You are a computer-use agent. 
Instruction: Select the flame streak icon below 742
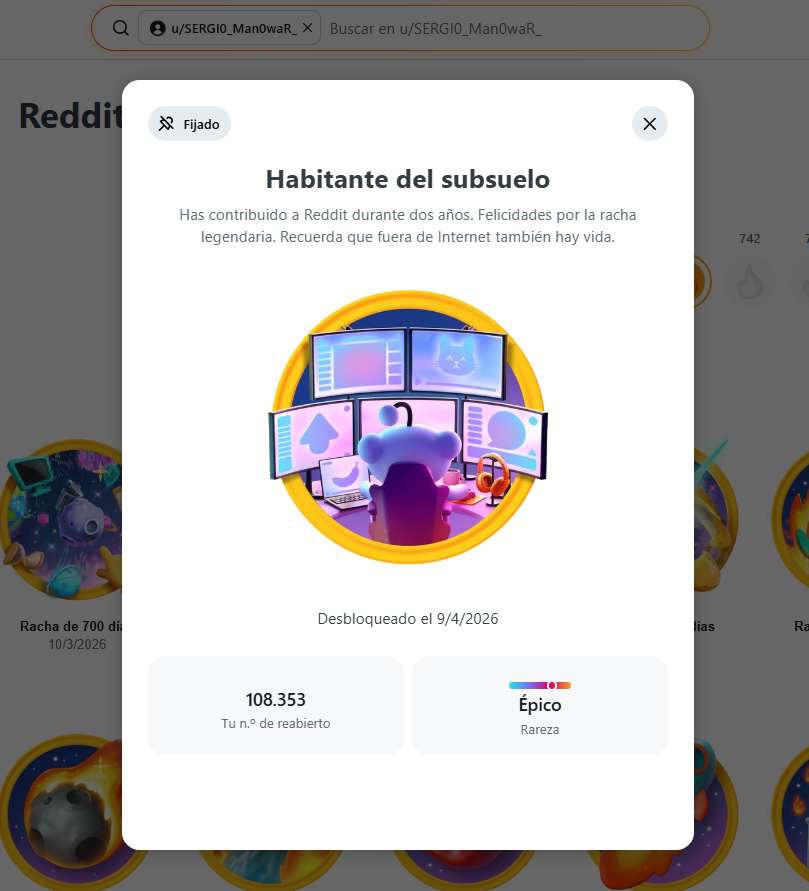(750, 282)
